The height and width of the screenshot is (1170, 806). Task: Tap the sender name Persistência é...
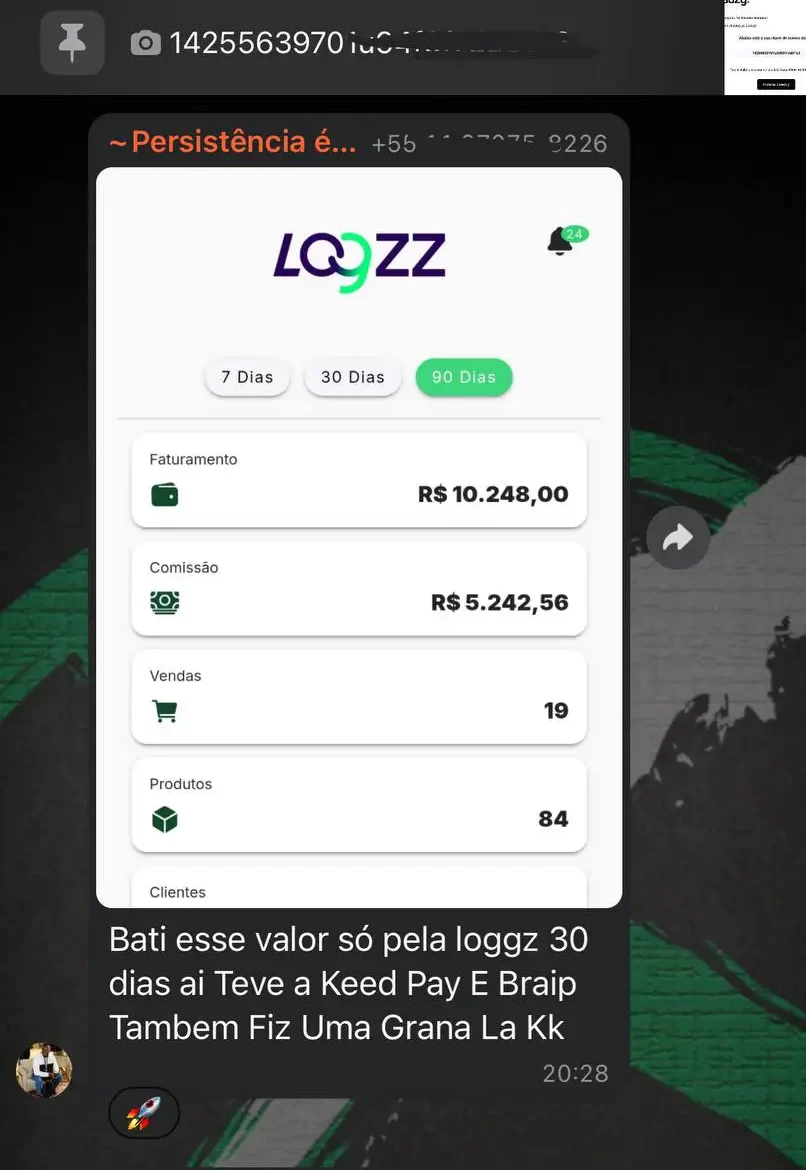232,142
